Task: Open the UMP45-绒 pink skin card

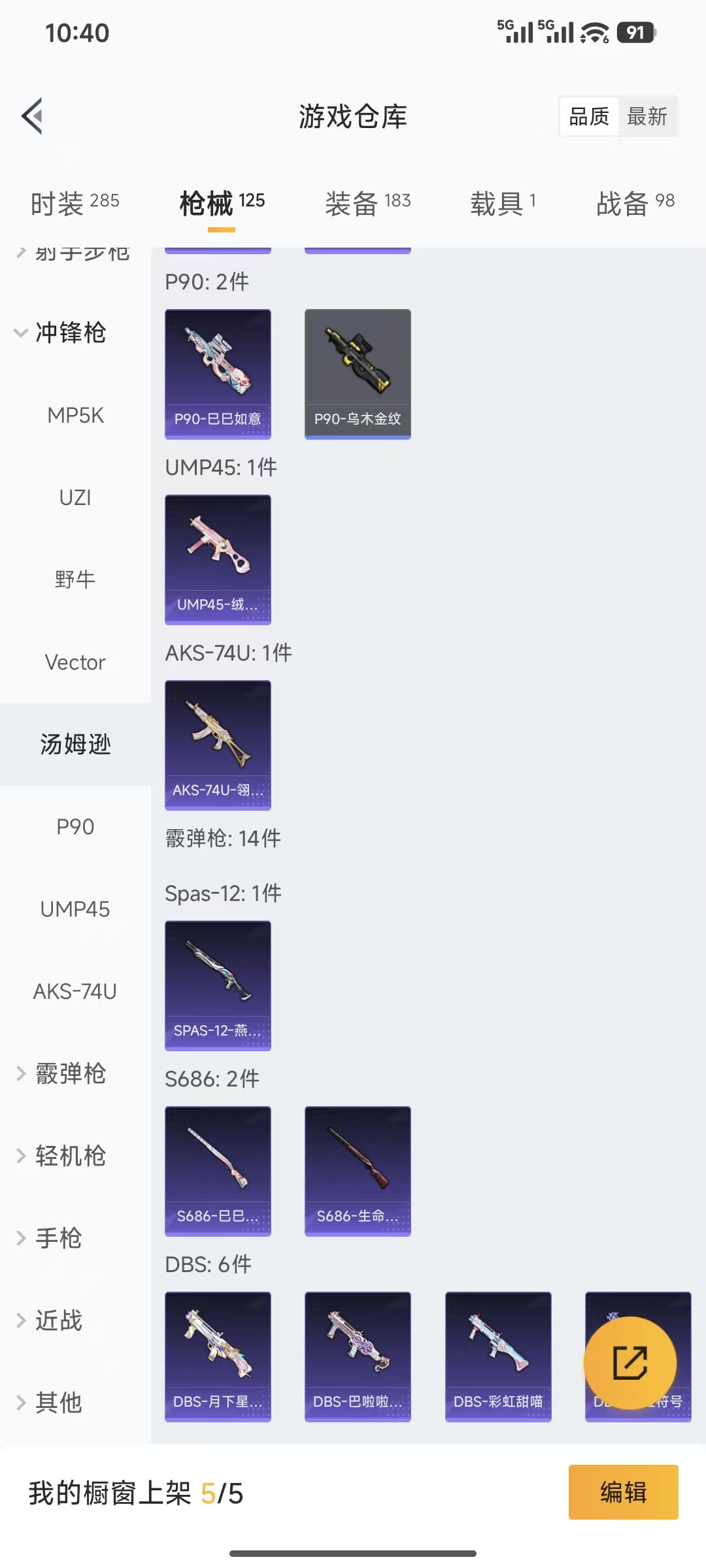Action: coord(218,559)
